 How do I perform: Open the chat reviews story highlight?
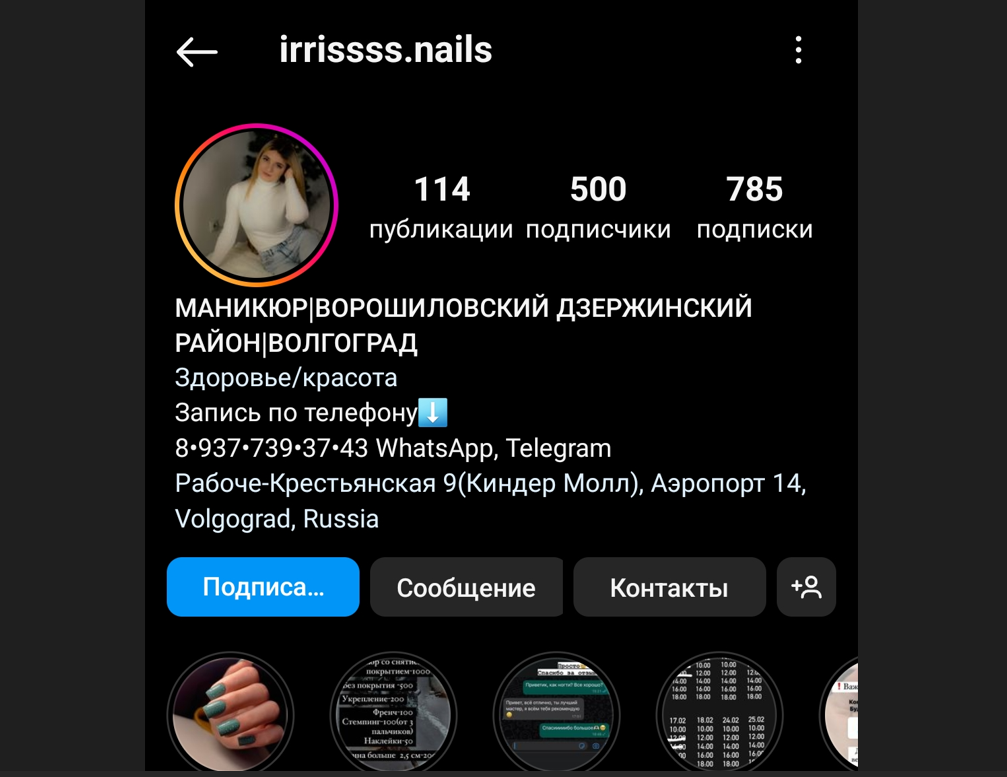click(557, 713)
